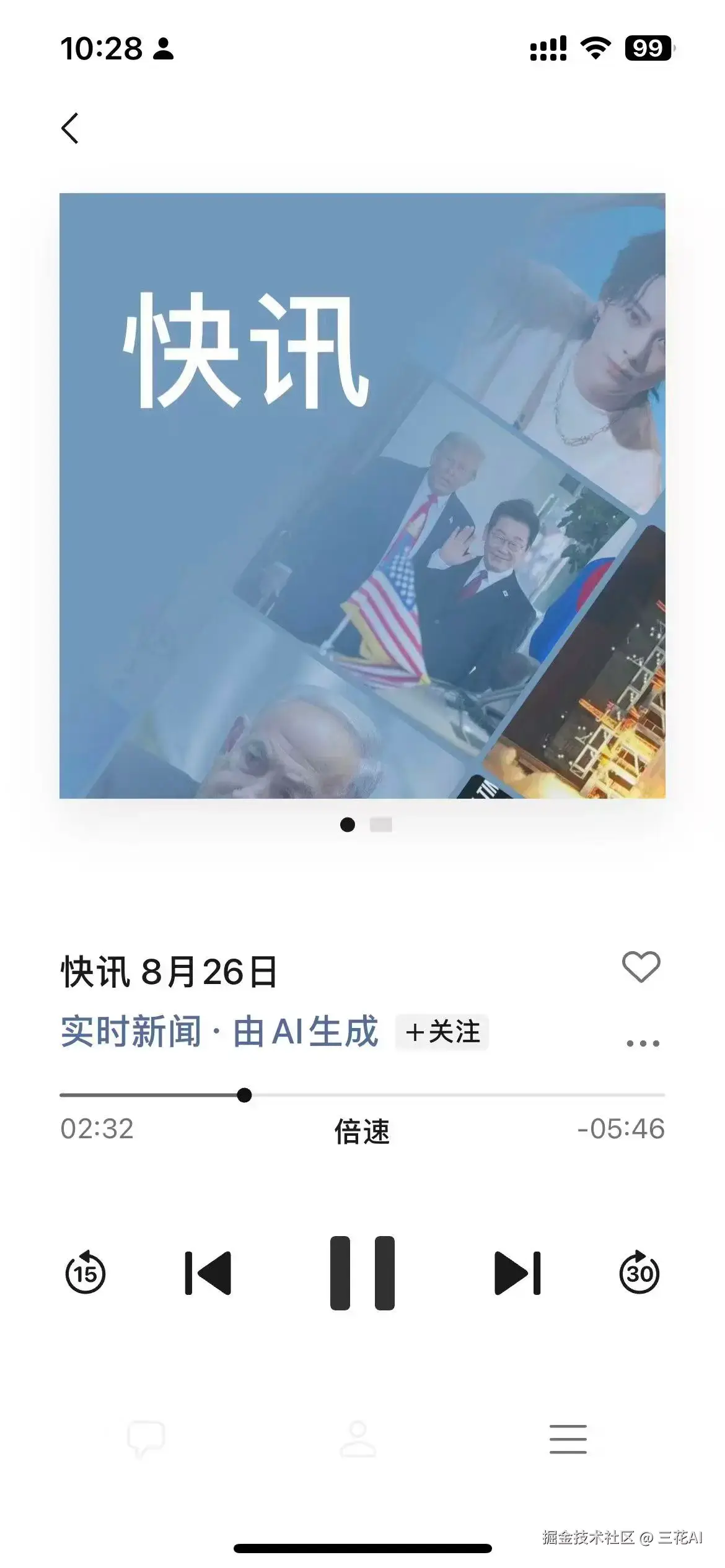
Task: Change playback speed via 倍速
Action: 362,1131
